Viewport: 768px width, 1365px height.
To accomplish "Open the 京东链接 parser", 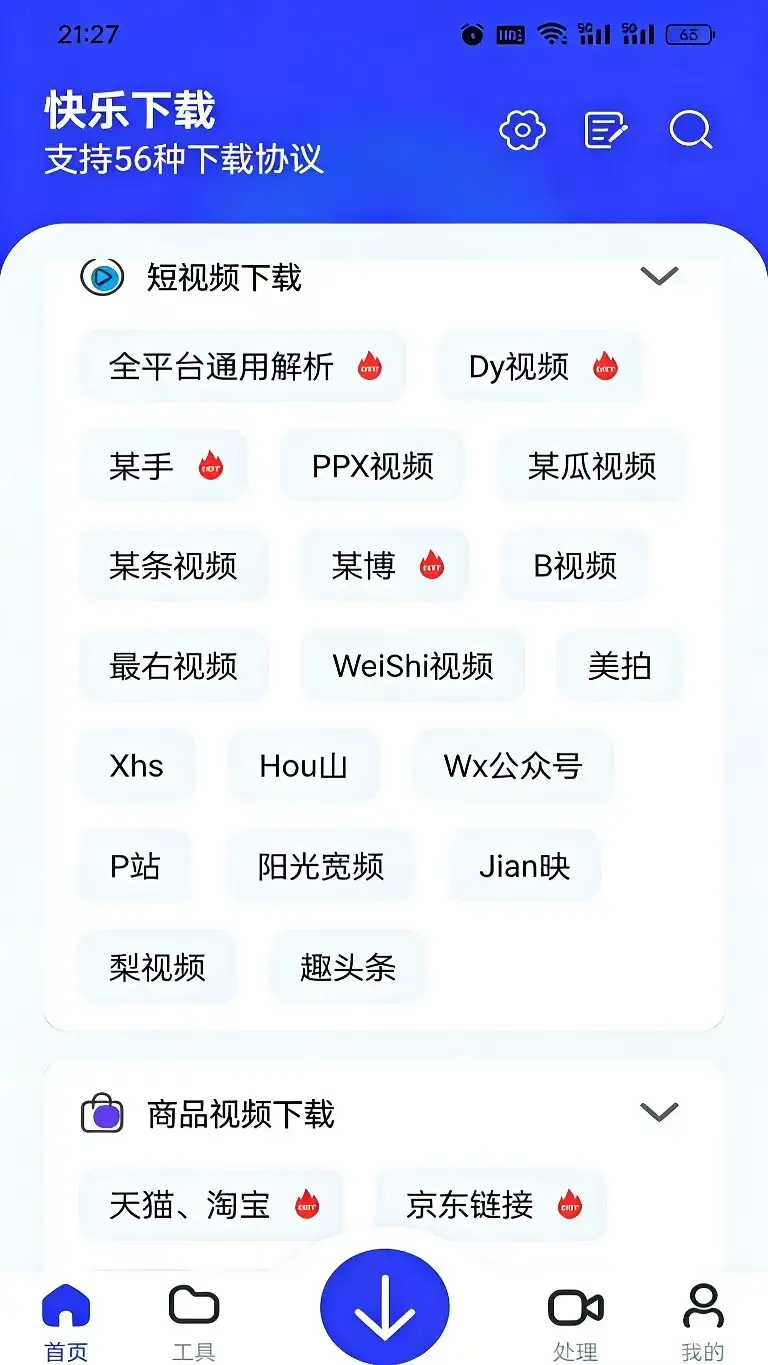I will 489,1205.
